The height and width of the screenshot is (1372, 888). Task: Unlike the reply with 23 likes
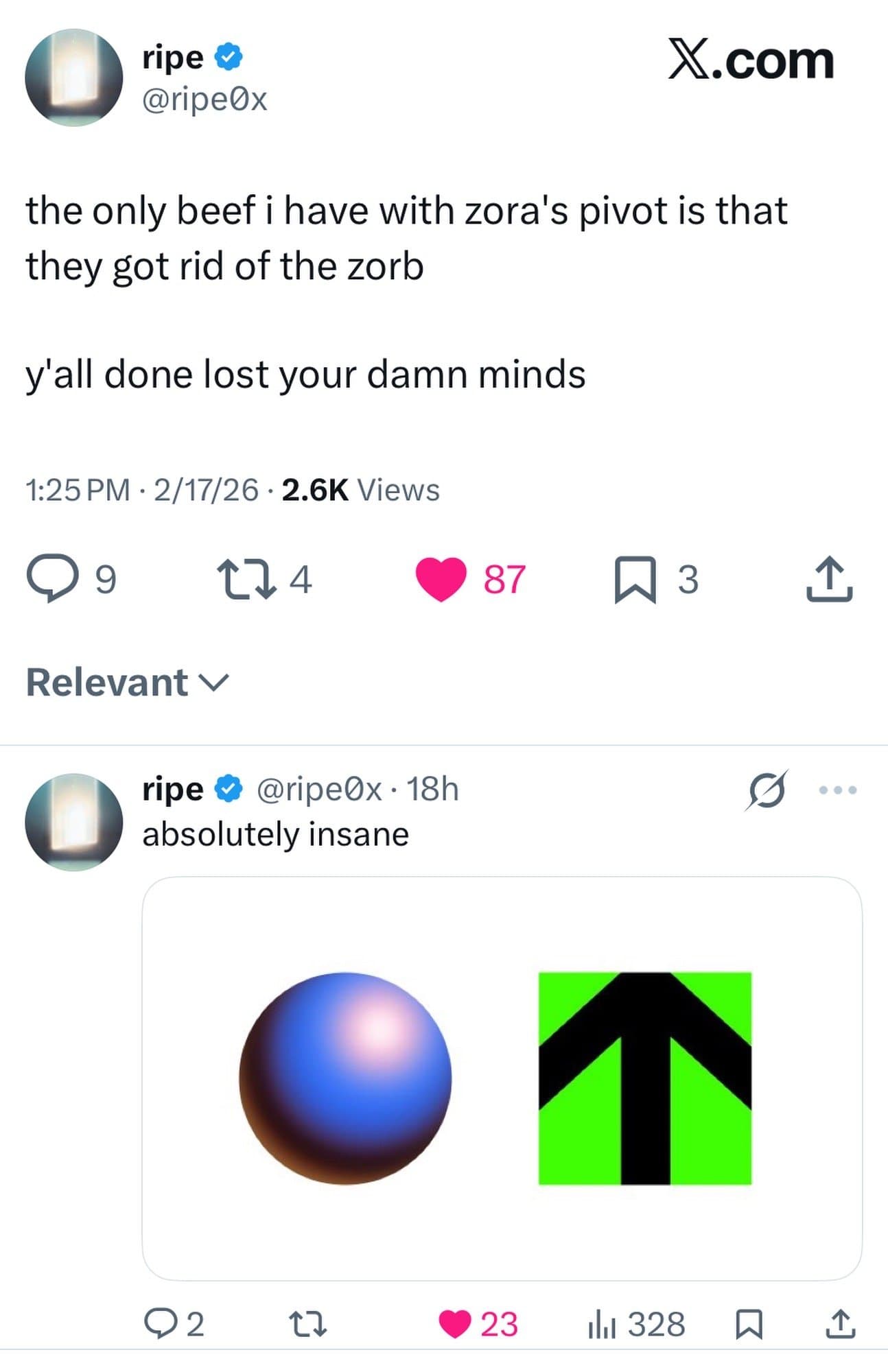tap(454, 1324)
